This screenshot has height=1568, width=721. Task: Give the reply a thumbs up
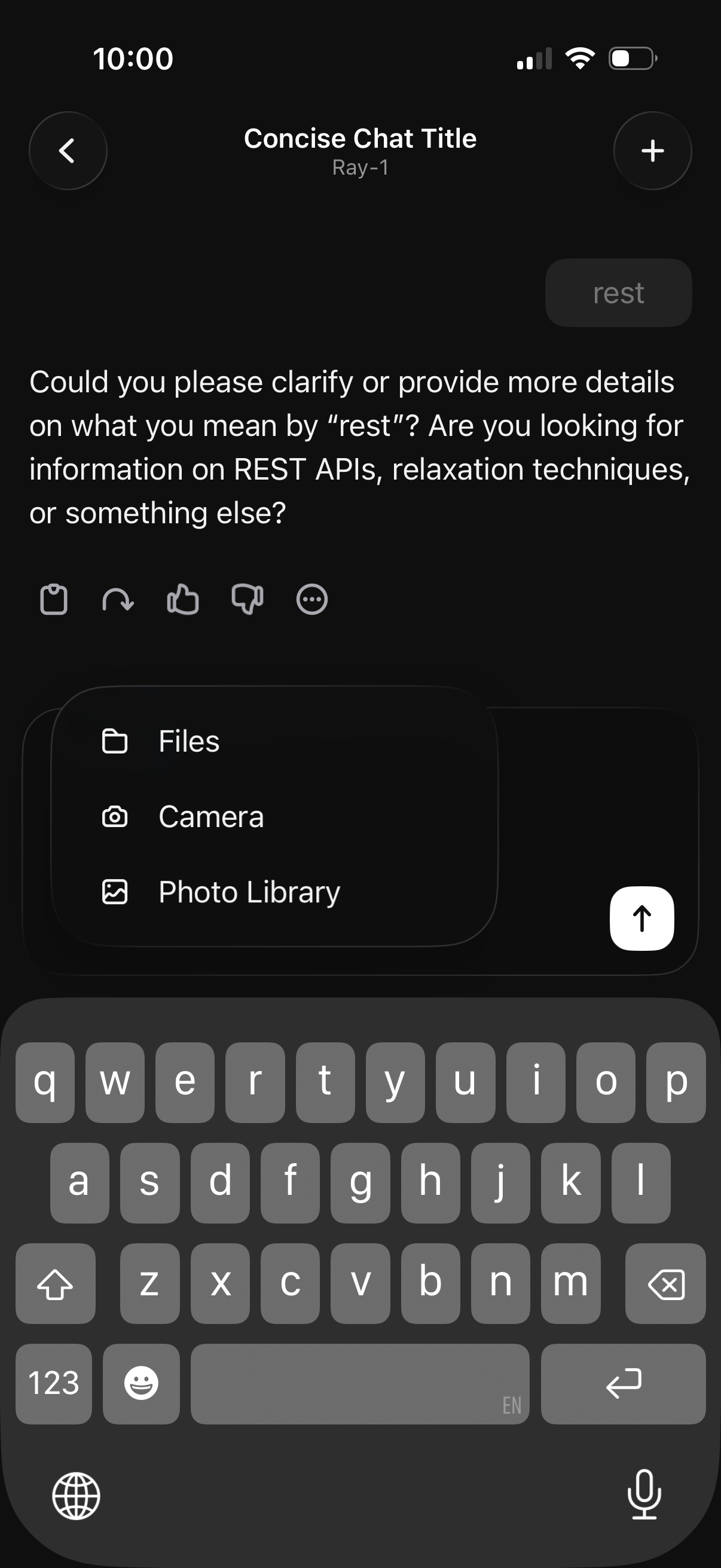click(x=182, y=600)
